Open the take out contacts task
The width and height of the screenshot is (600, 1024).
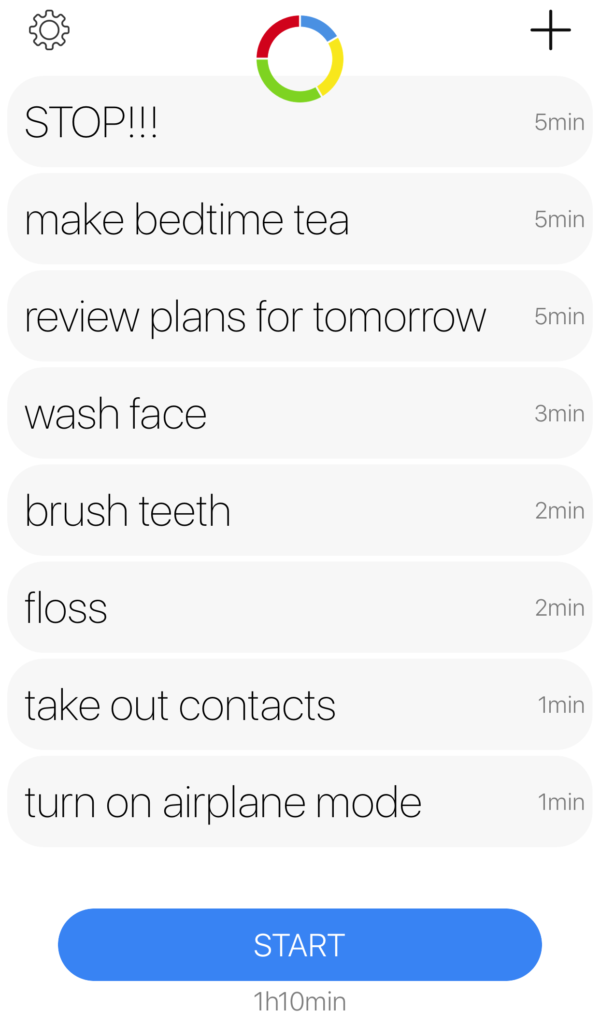(x=300, y=705)
